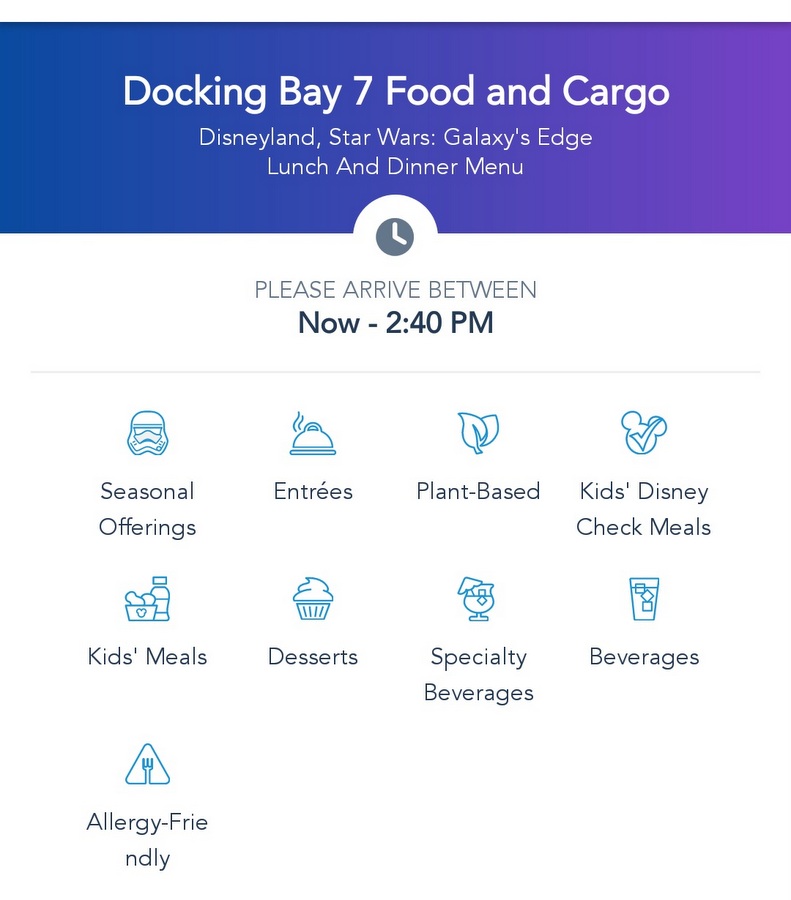Show the Beverages category
This screenshot has width=791, height=900.
[644, 621]
